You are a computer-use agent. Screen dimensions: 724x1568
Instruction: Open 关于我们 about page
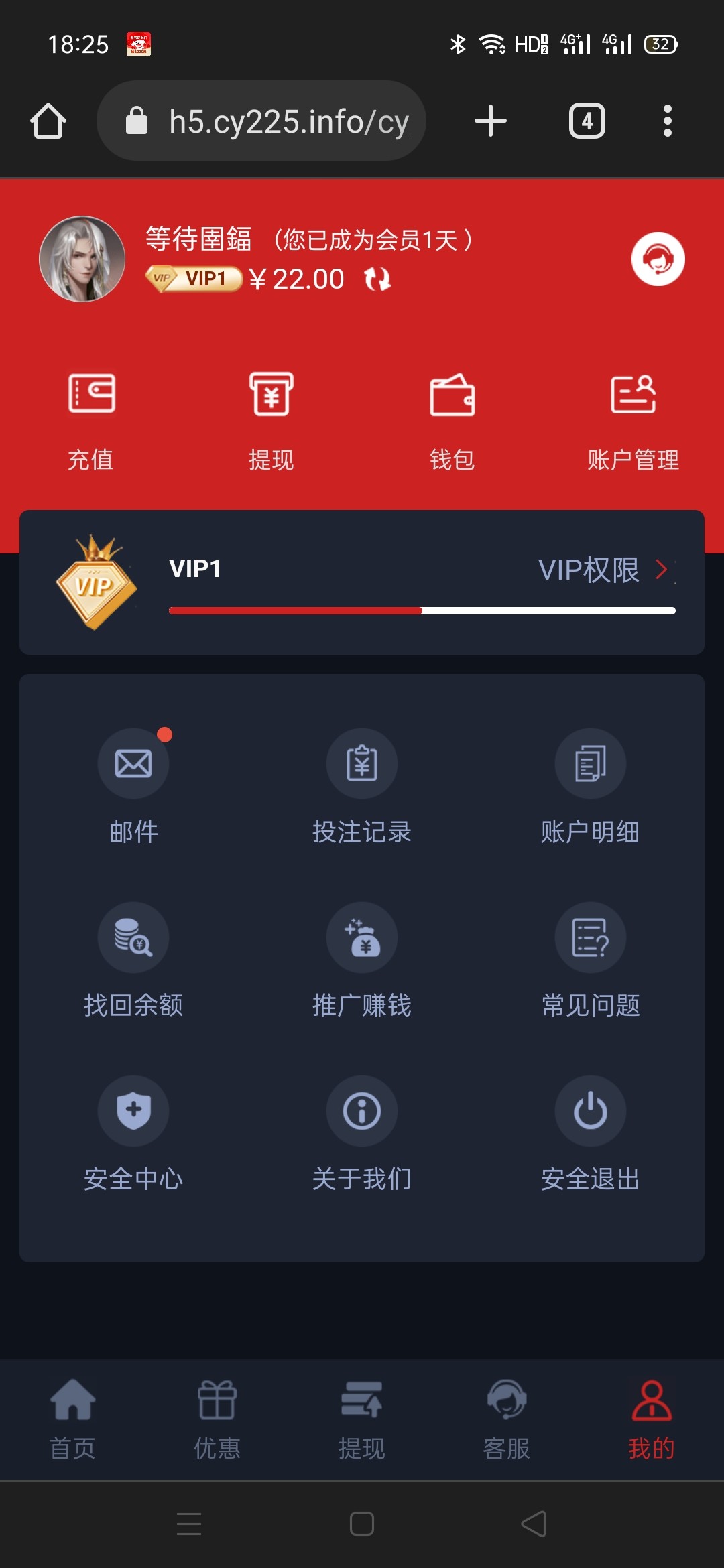(x=362, y=1134)
